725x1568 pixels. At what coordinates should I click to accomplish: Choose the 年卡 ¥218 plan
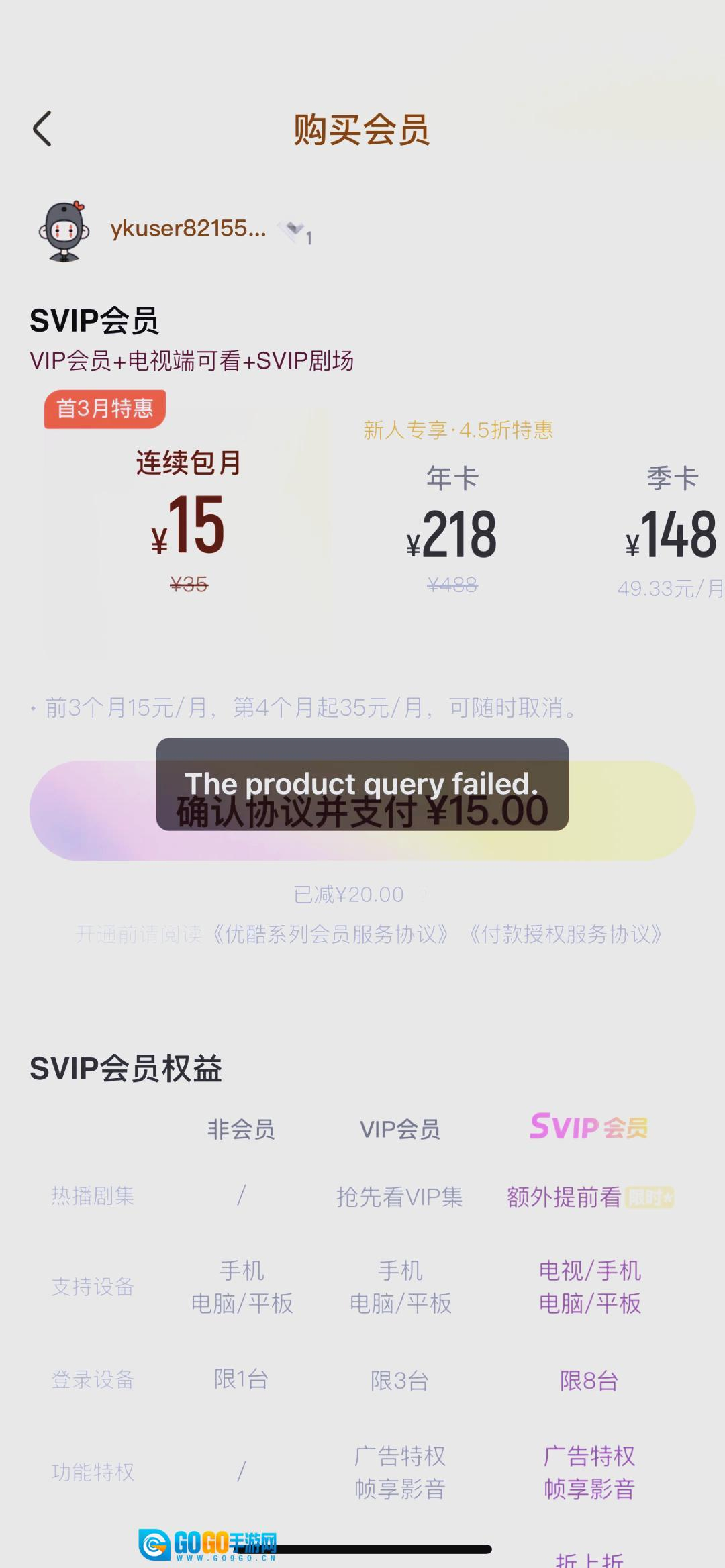point(452,530)
